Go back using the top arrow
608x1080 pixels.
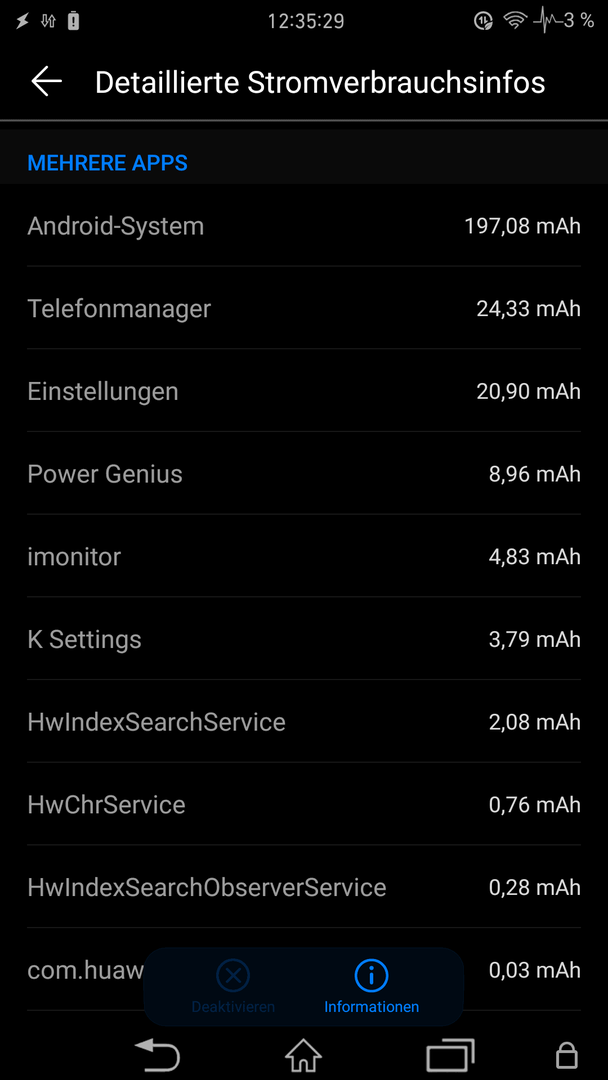pyautogui.click(x=46, y=82)
